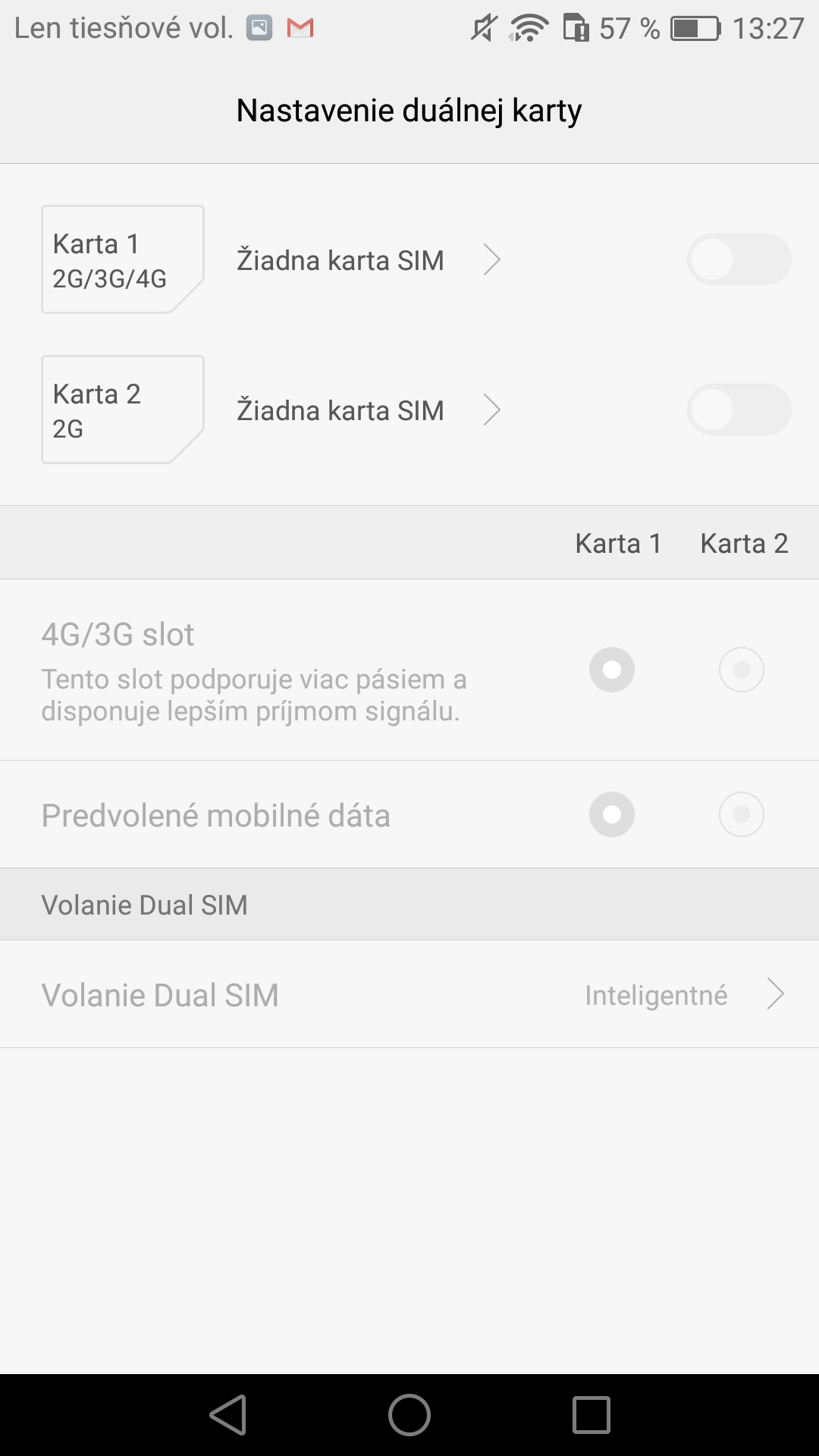The height and width of the screenshot is (1456, 819).
Task: Select Karta 1 for 4G/3G slot
Action: 612,670
